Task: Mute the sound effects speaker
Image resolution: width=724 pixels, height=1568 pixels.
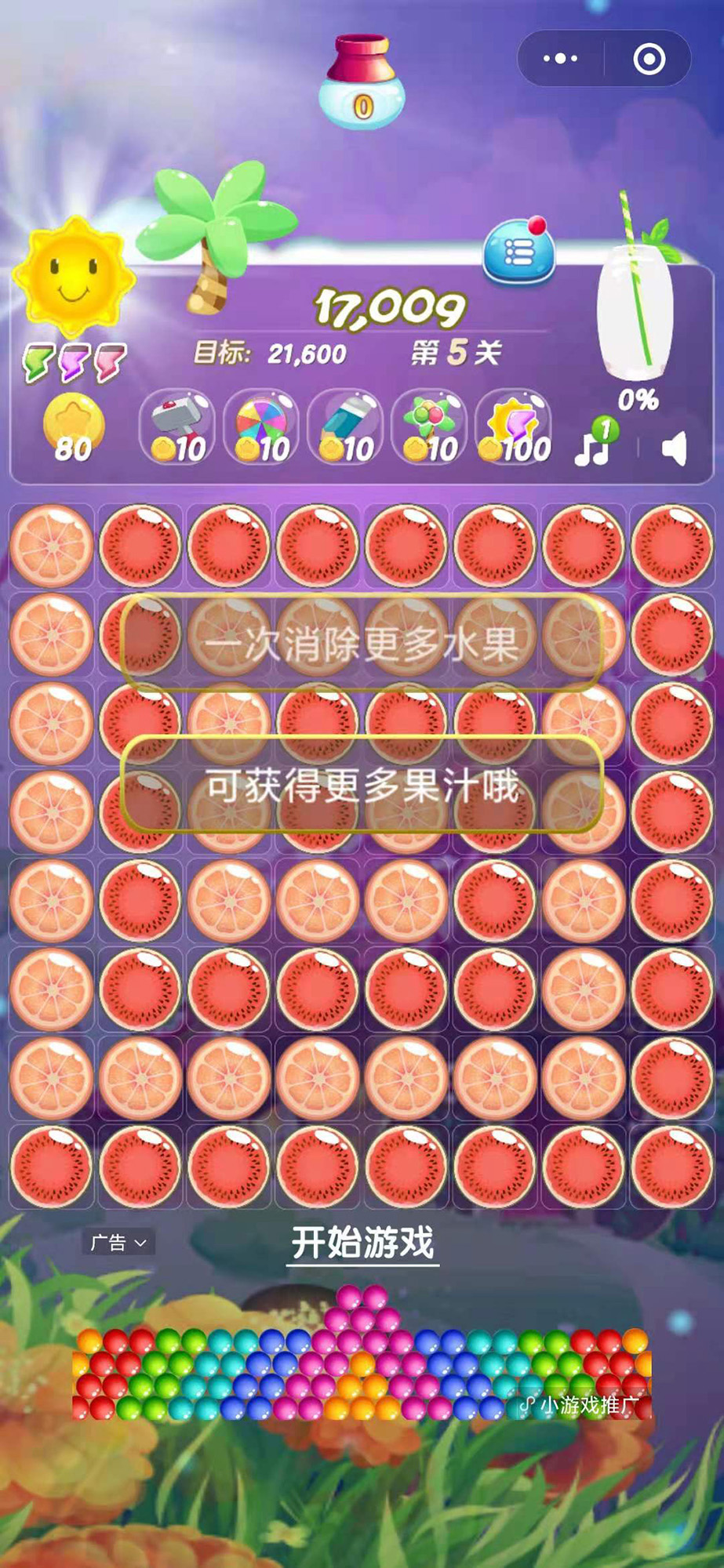Action: pyautogui.click(x=674, y=448)
